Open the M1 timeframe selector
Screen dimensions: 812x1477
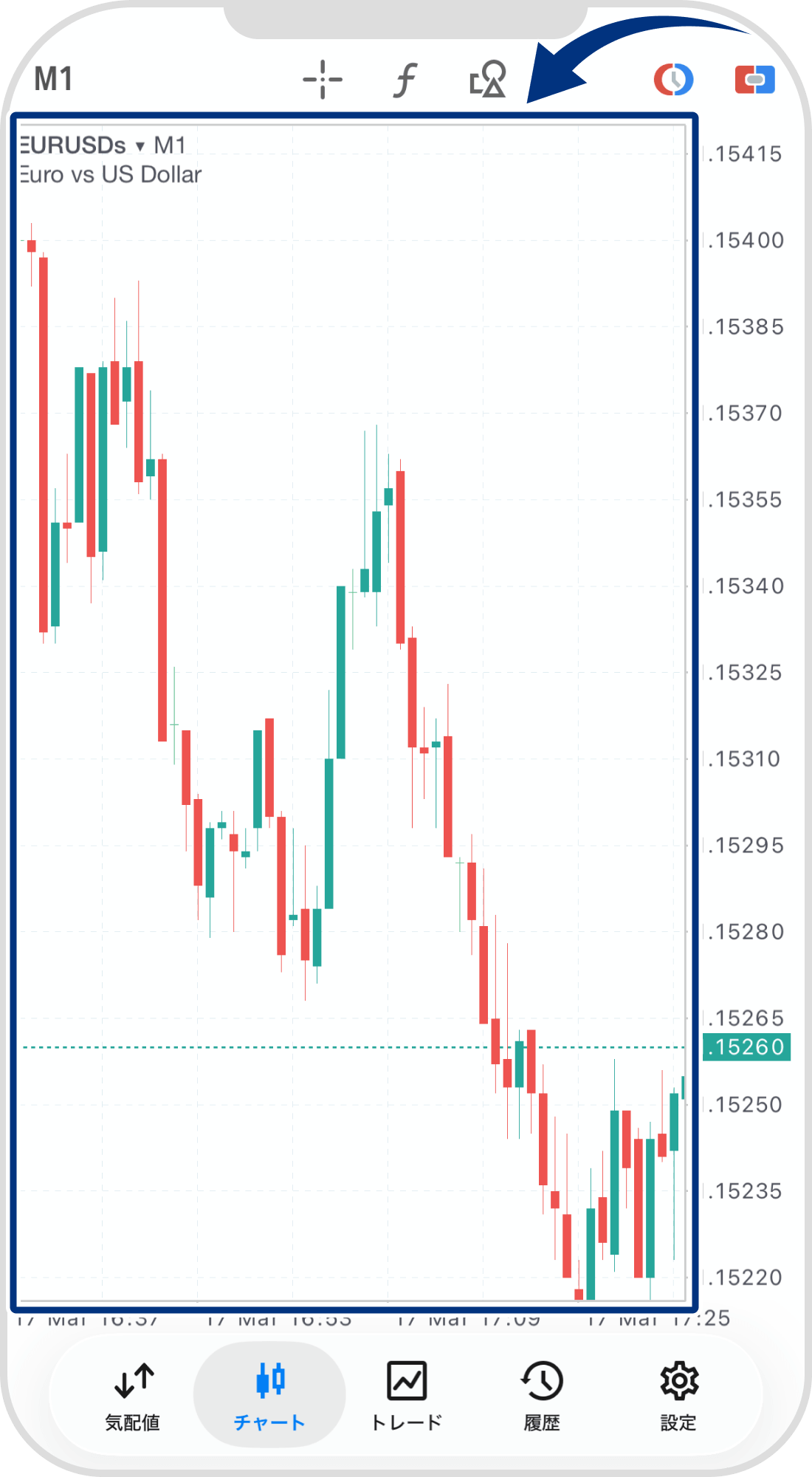[53, 80]
